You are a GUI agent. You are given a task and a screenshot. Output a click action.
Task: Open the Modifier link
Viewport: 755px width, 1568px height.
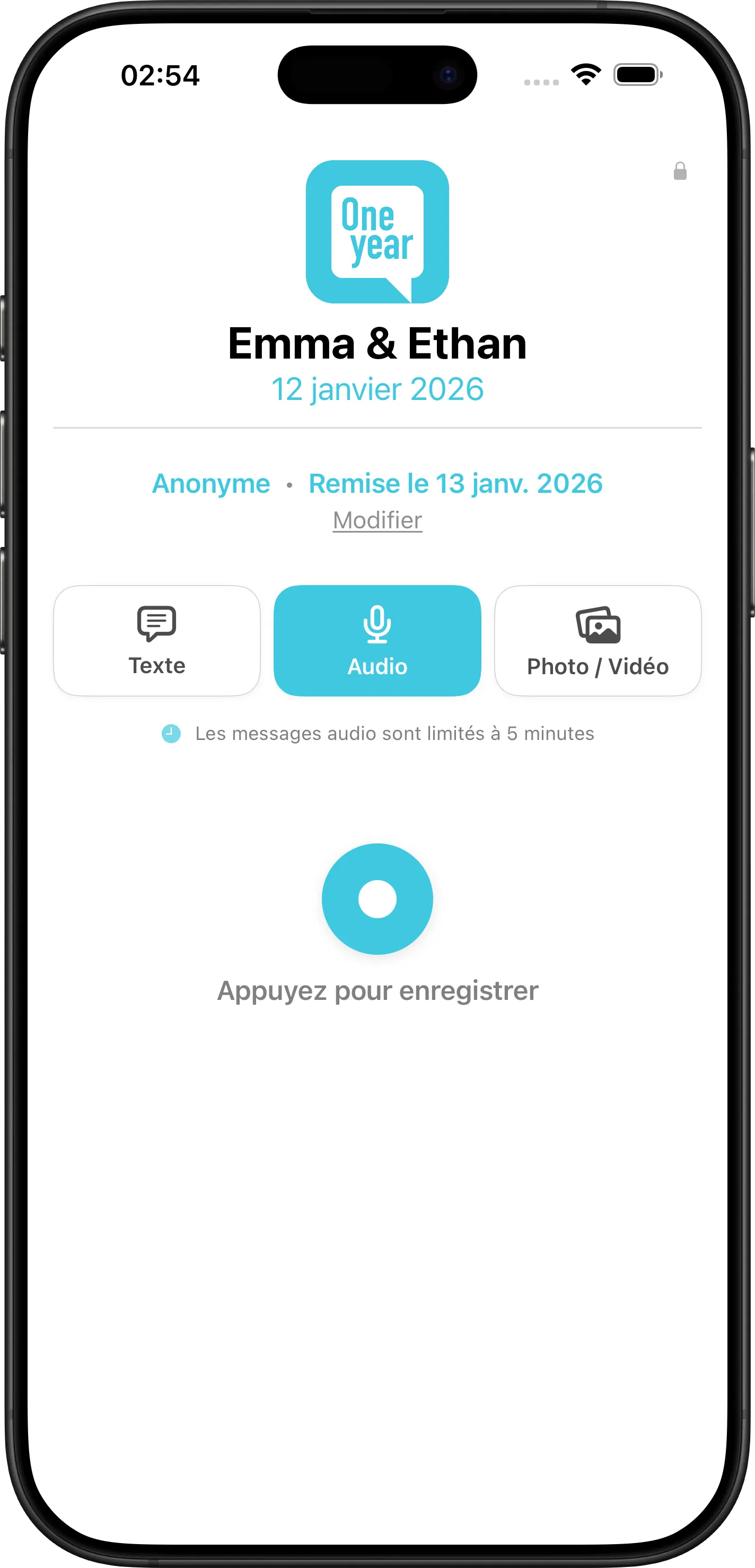tap(376, 520)
